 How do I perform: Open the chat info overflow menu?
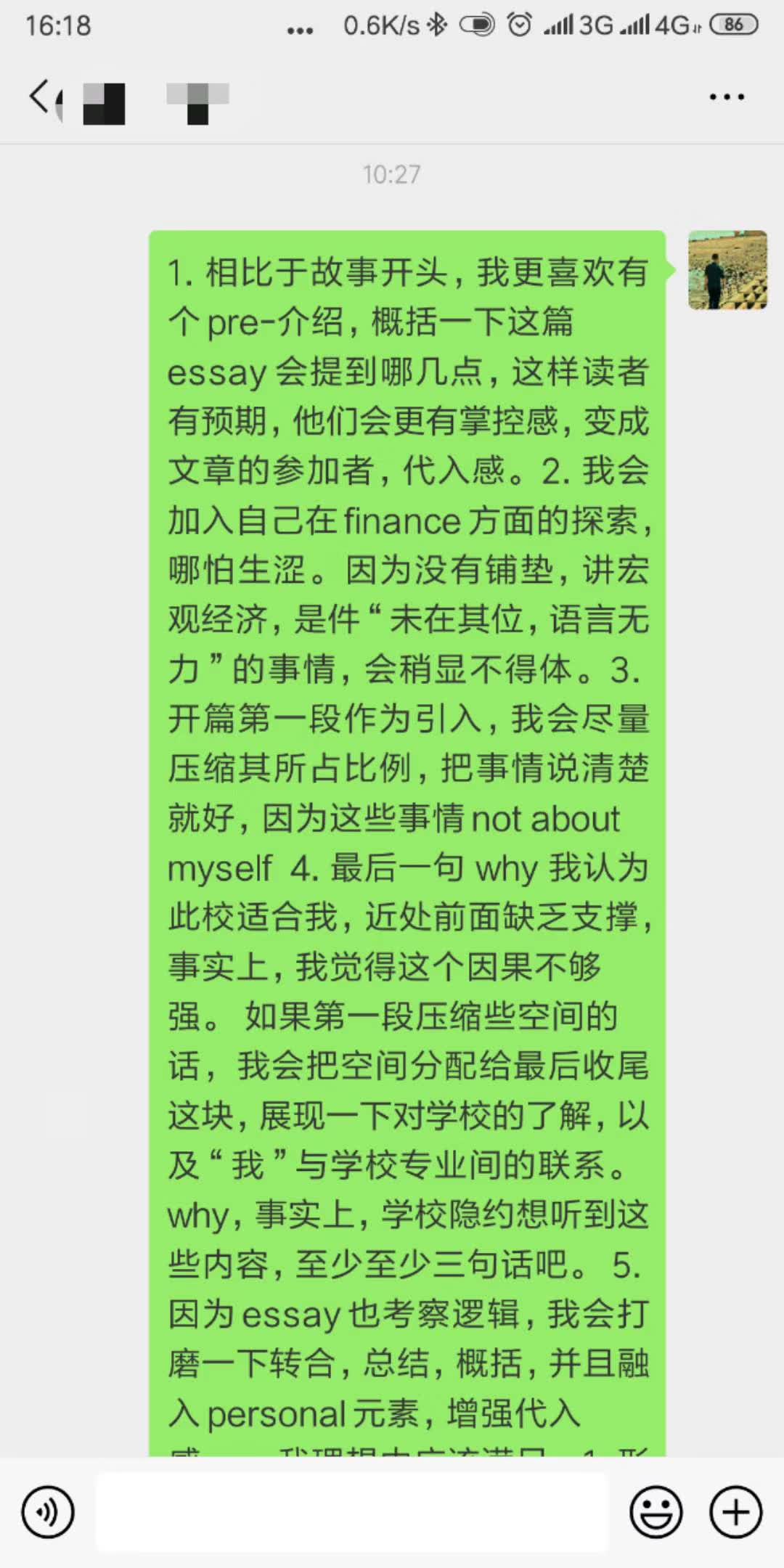727,97
